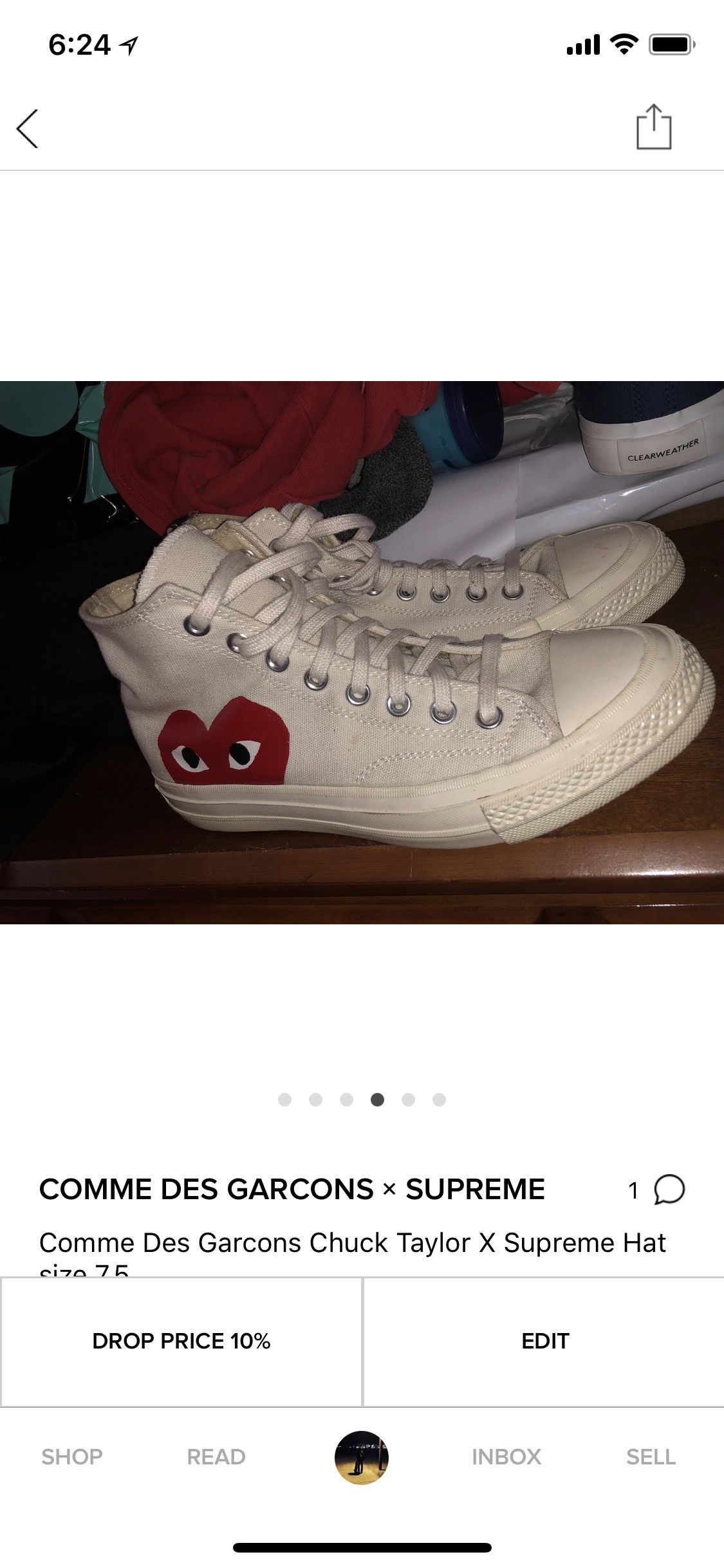Share this listing

[x=653, y=127]
